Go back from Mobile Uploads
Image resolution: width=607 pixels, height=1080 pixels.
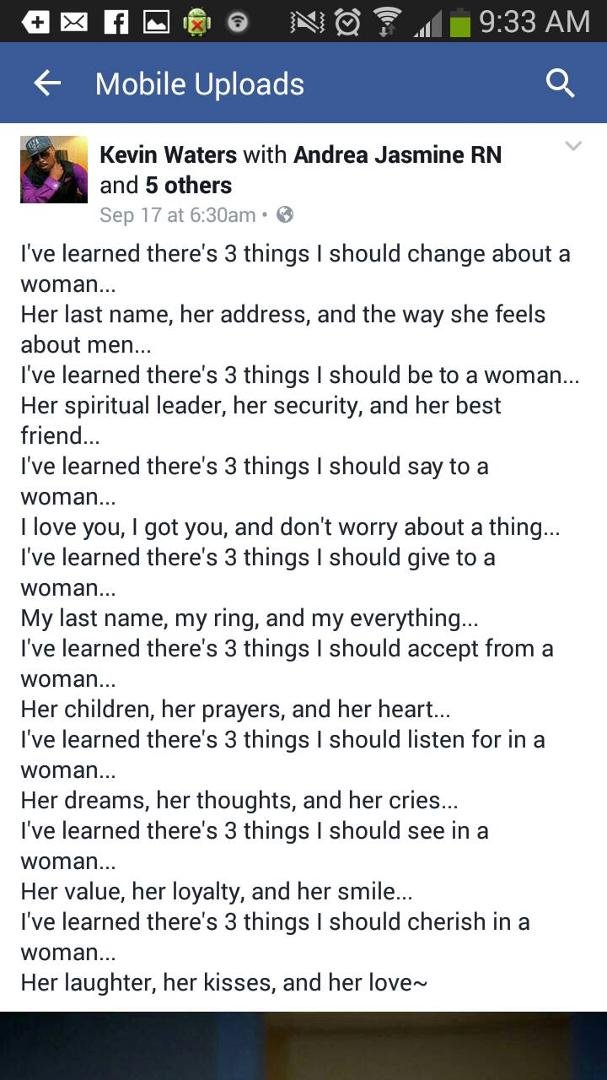[x=47, y=84]
